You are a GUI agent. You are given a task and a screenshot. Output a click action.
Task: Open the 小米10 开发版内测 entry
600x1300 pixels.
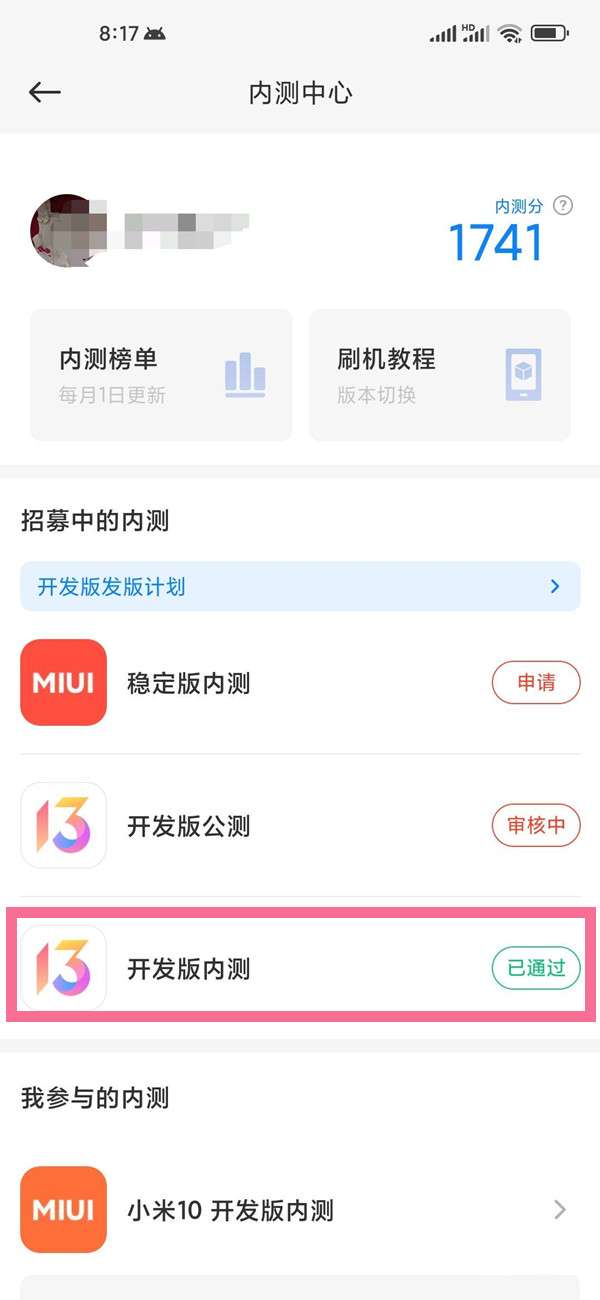300,1210
